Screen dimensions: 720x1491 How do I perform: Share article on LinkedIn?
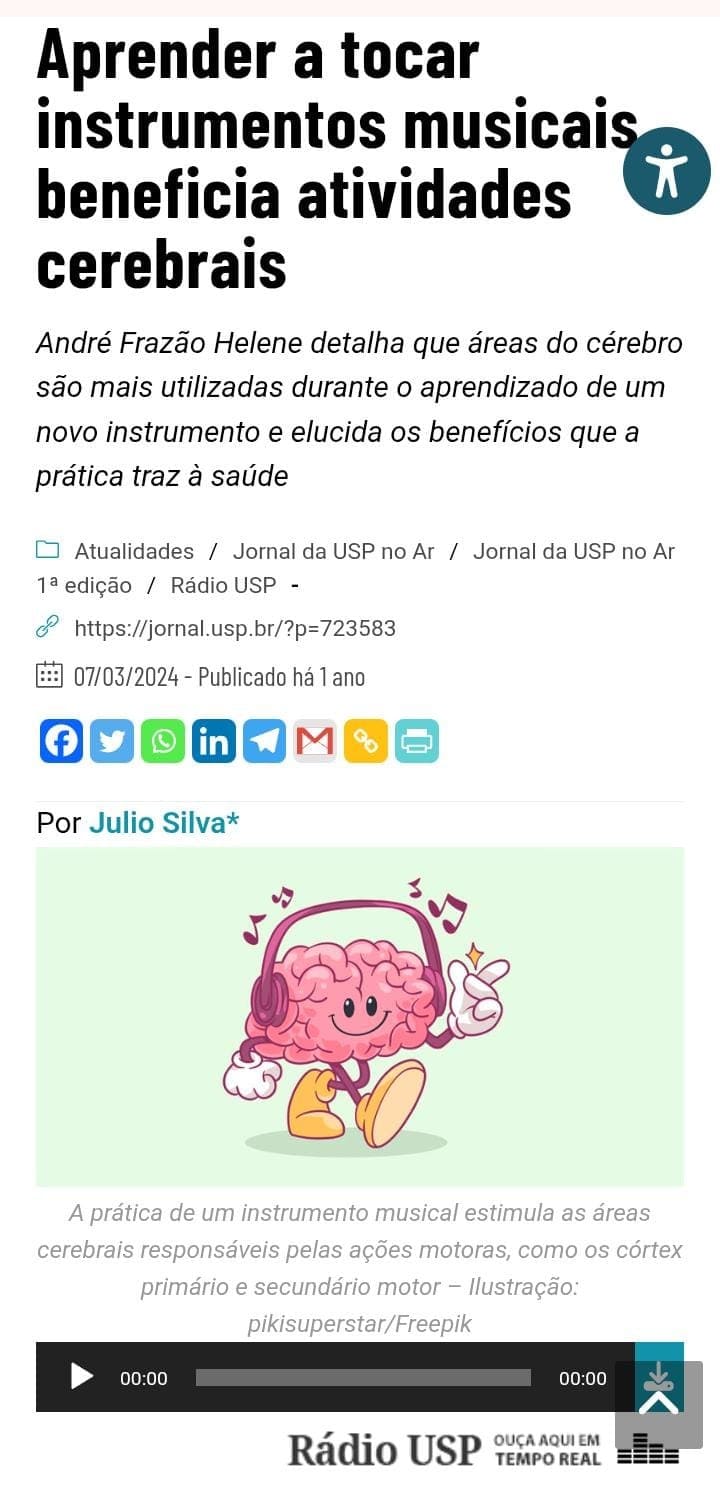pyautogui.click(x=214, y=741)
